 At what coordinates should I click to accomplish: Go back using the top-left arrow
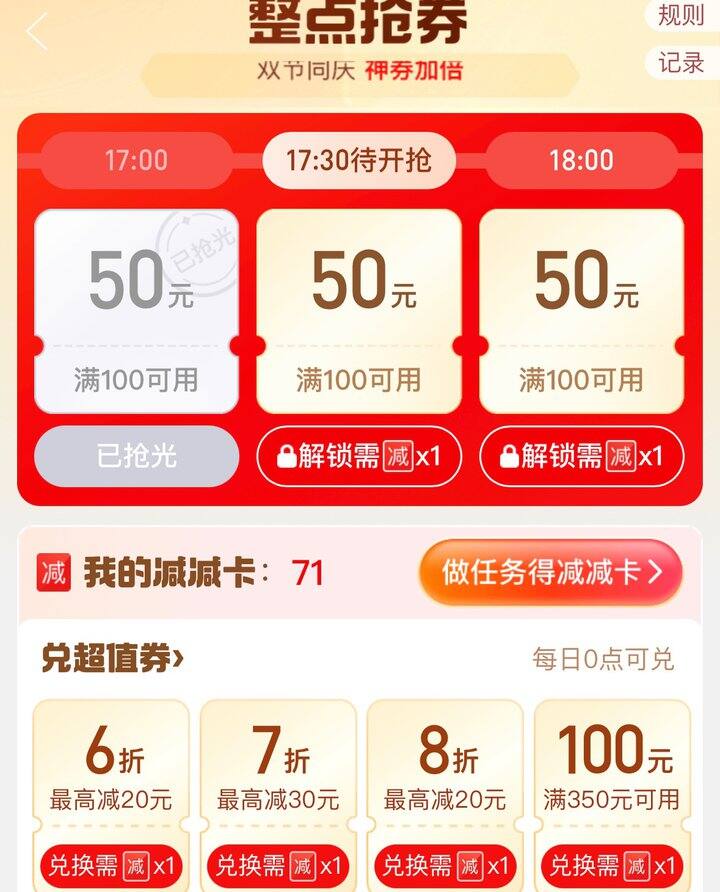pos(37,31)
